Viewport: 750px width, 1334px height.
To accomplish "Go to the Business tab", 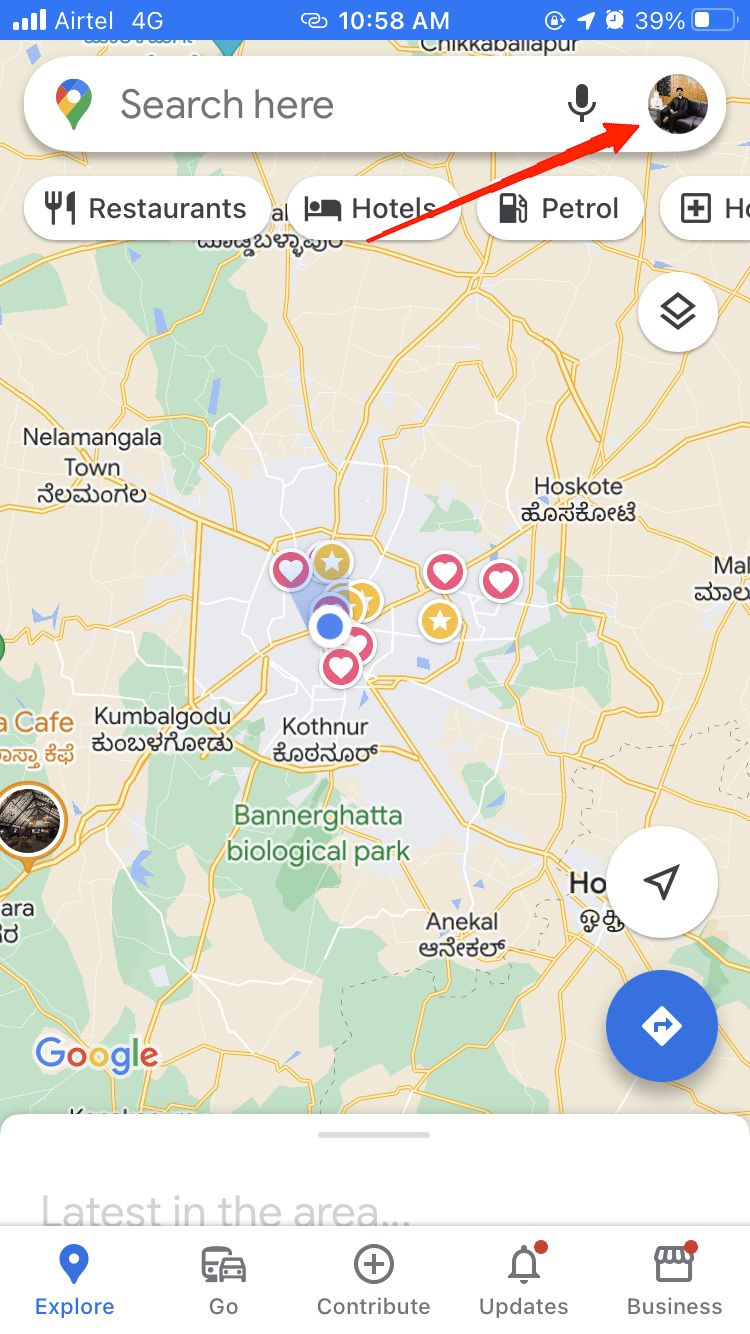I will [674, 1280].
